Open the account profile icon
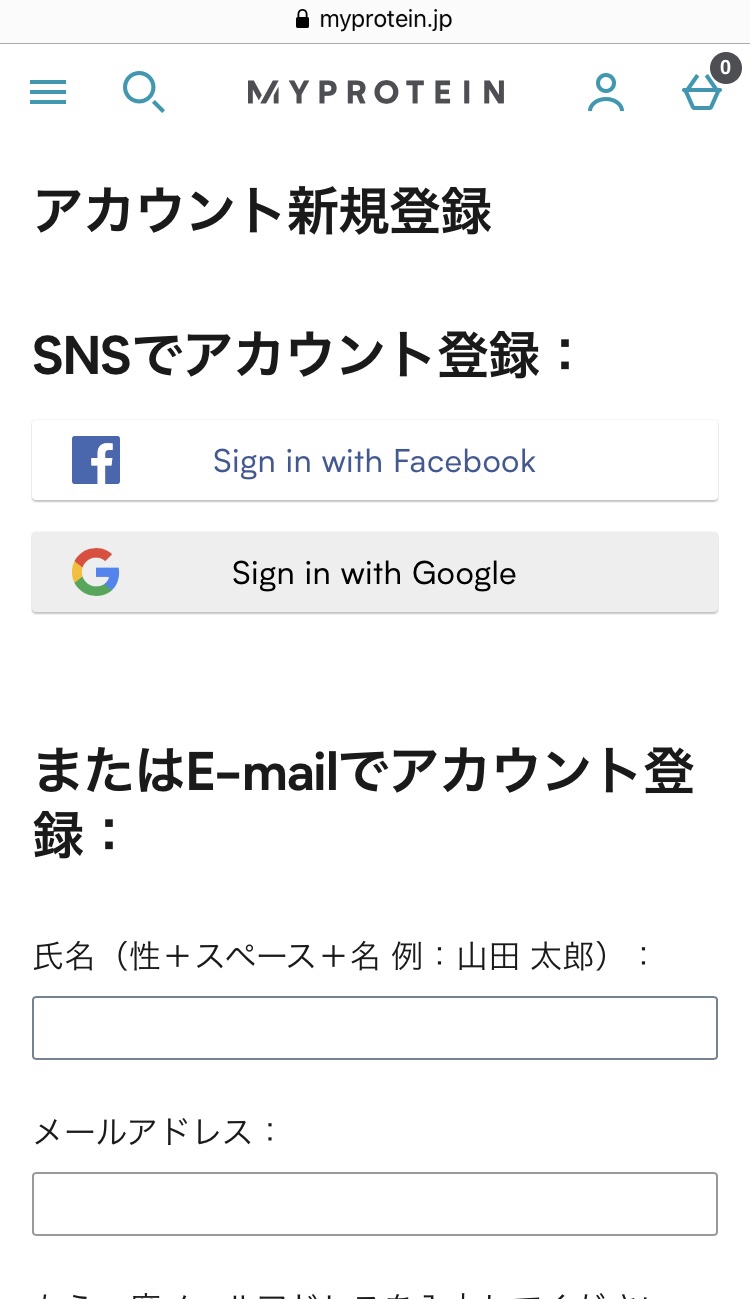Viewport: 750px width, 1299px height. pos(605,93)
